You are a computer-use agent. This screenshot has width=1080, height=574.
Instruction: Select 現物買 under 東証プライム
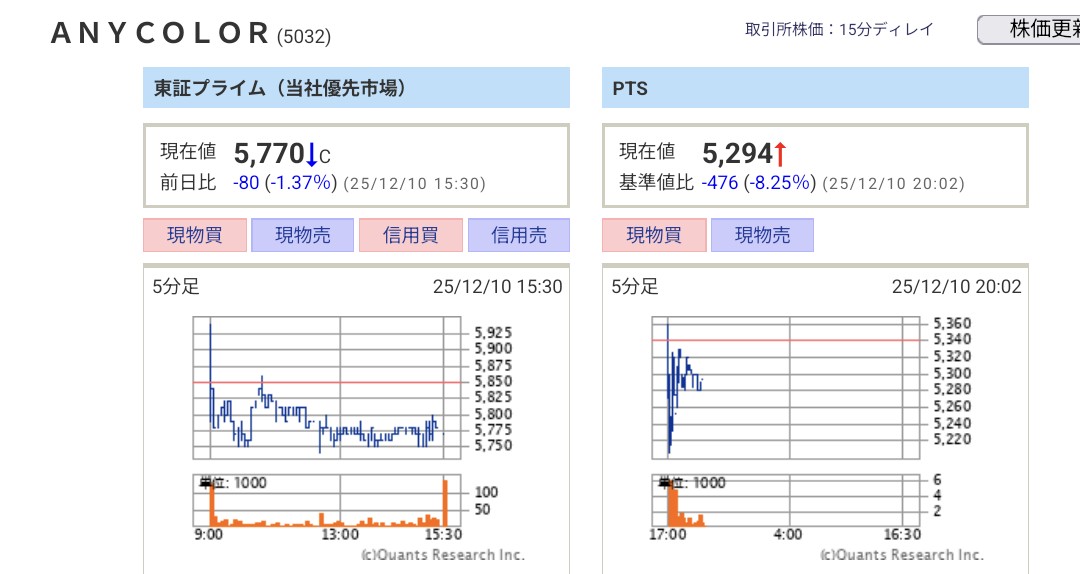(x=194, y=236)
